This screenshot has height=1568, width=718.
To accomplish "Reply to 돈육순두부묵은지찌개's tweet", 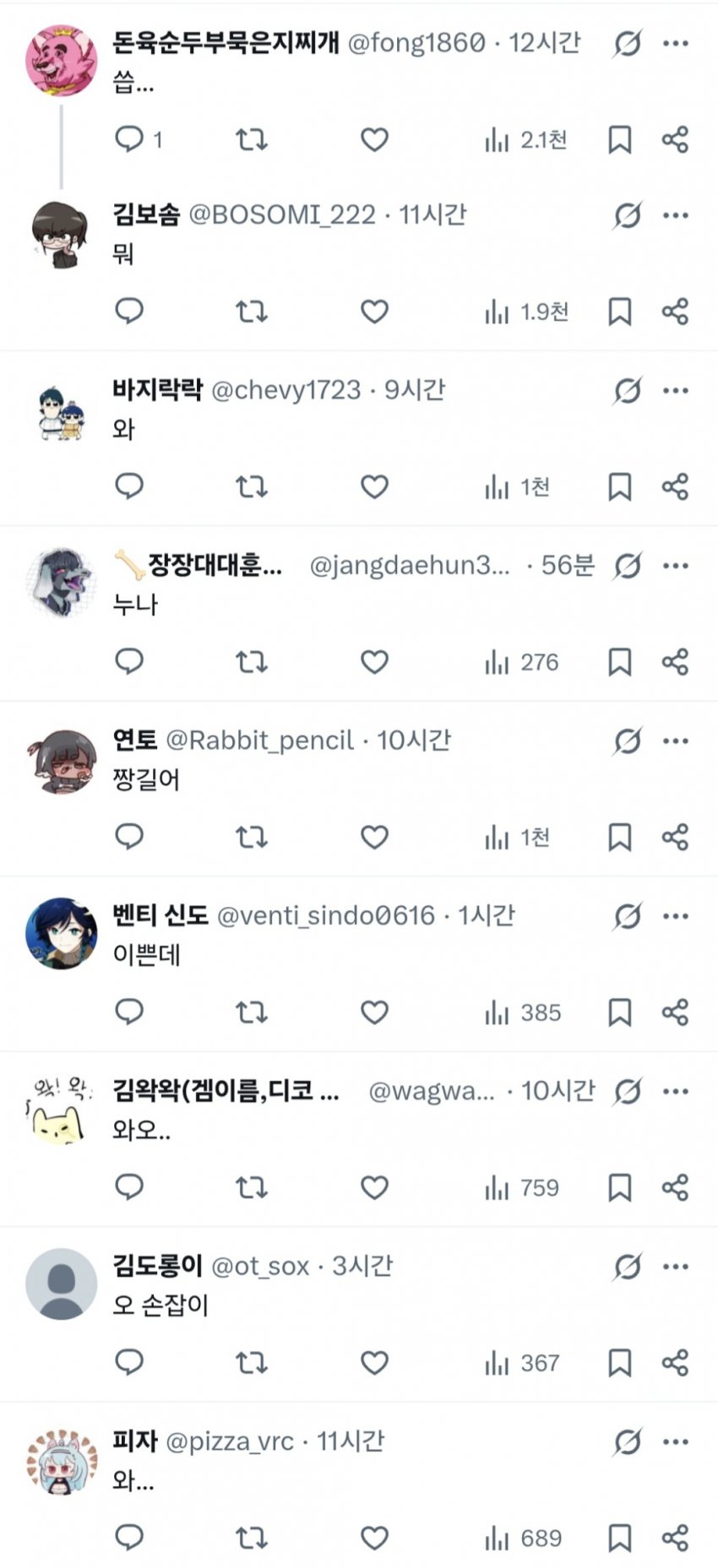I will [x=129, y=138].
